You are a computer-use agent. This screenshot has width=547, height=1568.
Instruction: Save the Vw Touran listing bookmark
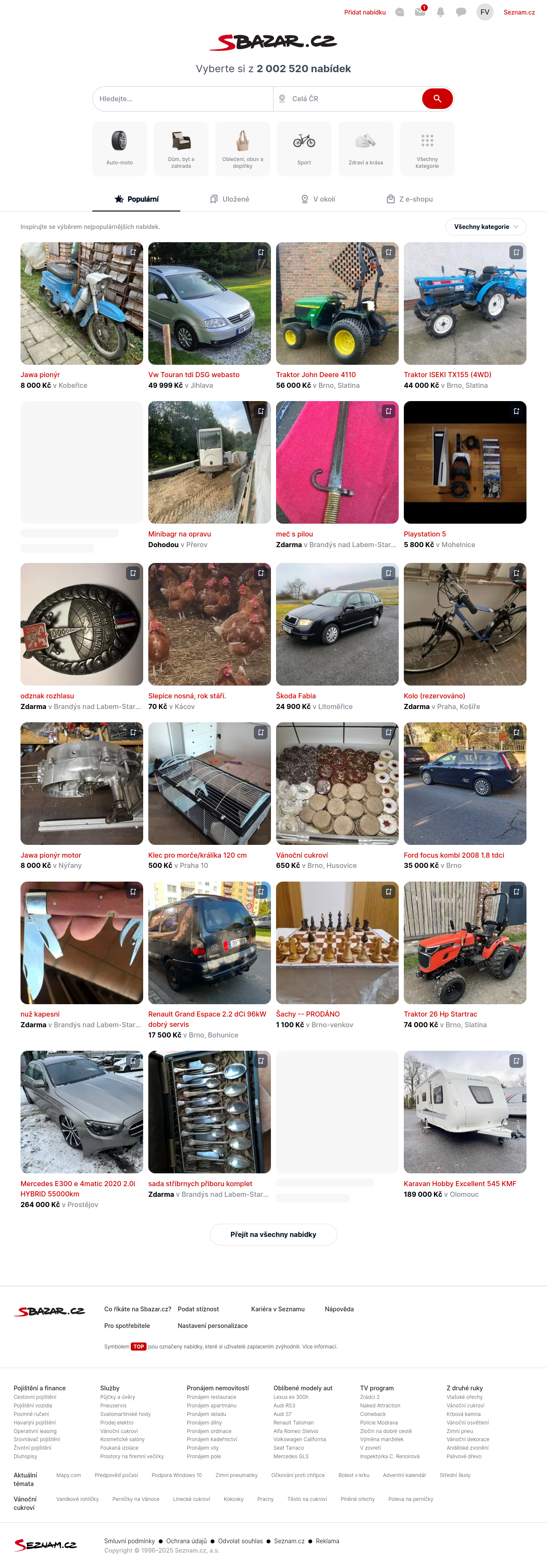tap(261, 252)
